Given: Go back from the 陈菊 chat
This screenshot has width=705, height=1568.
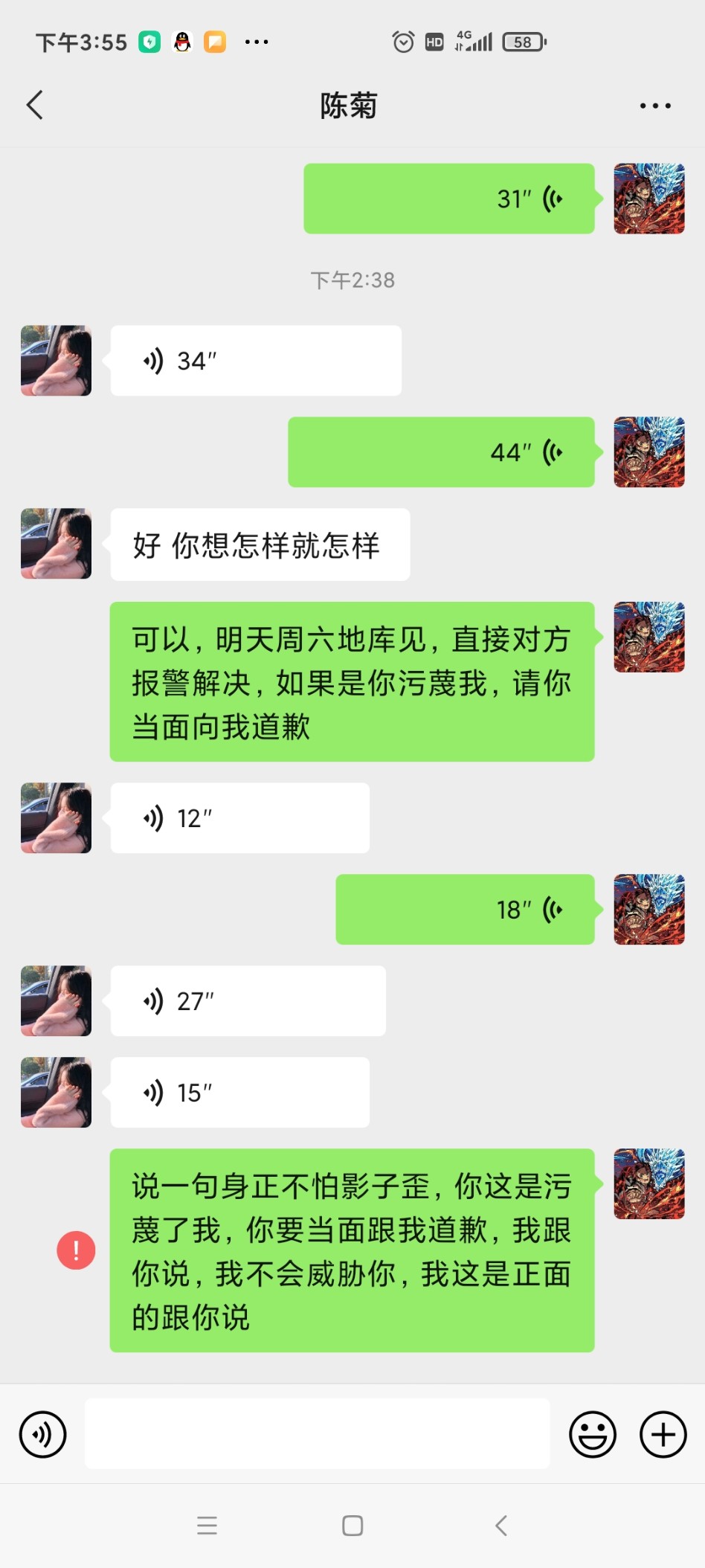Looking at the screenshot, I should (35, 105).
